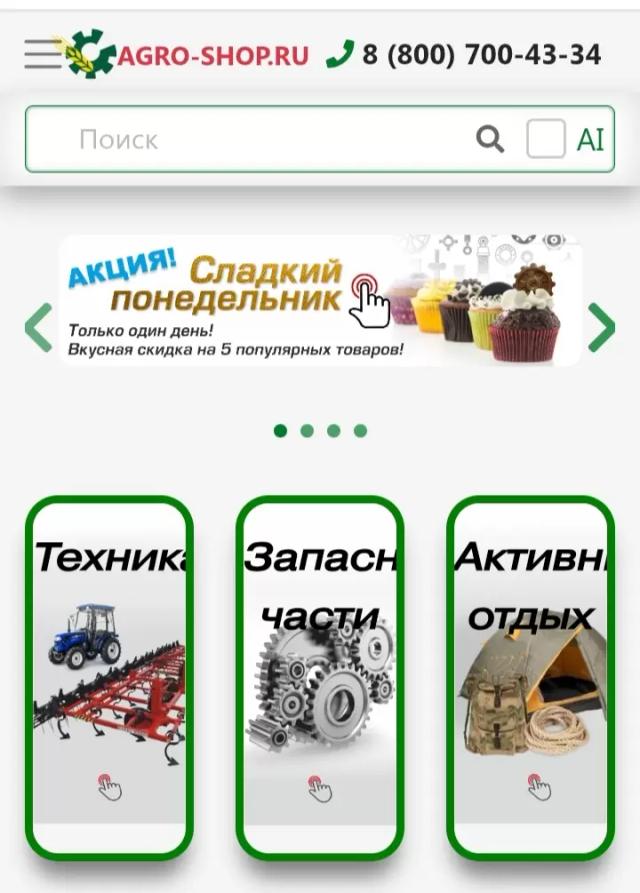The width and height of the screenshot is (640, 893).
Task: Show the previous banner slide
Action: tap(38, 327)
